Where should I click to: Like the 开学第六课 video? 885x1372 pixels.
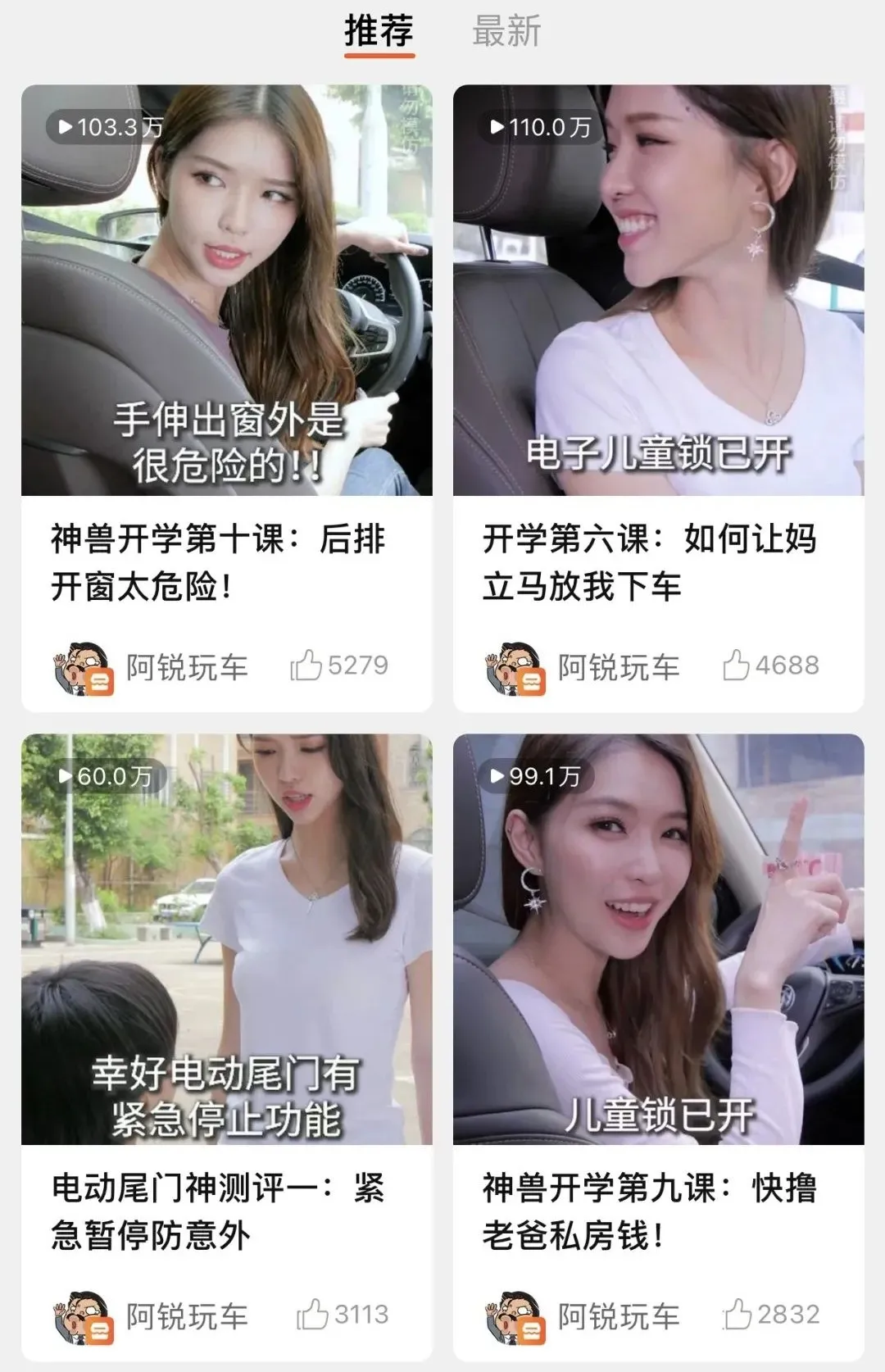pyautogui.click(x=737, y=666)
